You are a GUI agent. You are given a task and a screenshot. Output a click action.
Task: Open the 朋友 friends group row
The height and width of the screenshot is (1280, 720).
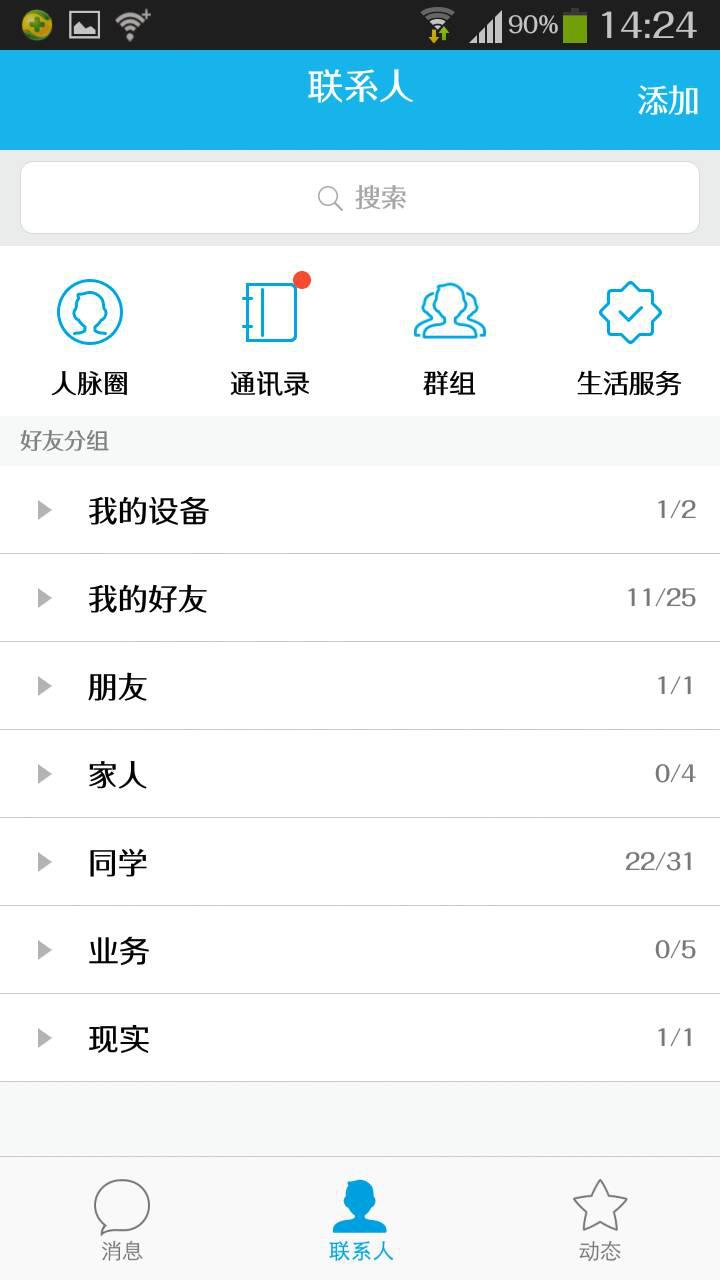(x=360, y=686)
